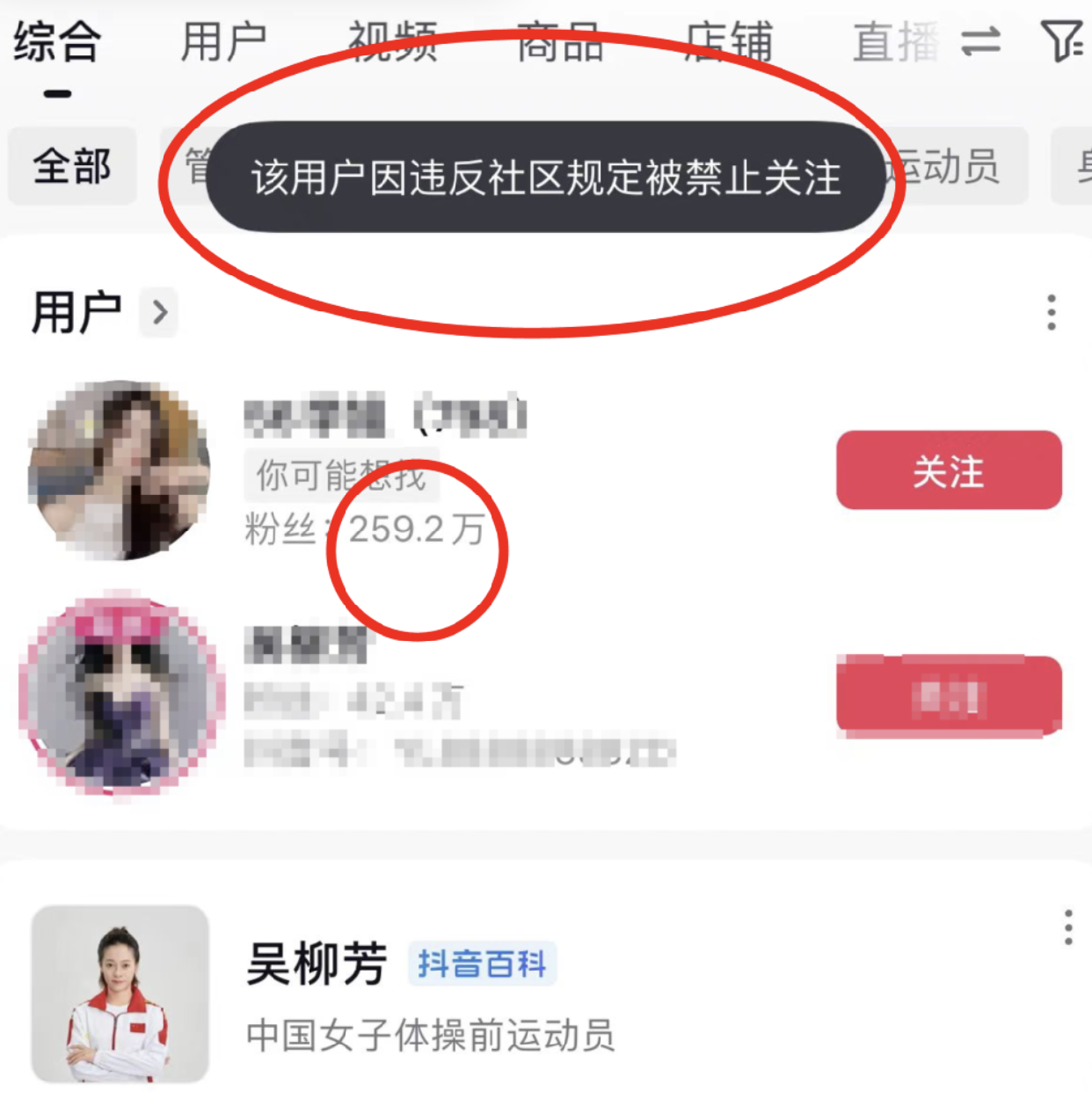Click the second user's red action button

(x=948, y=697)
